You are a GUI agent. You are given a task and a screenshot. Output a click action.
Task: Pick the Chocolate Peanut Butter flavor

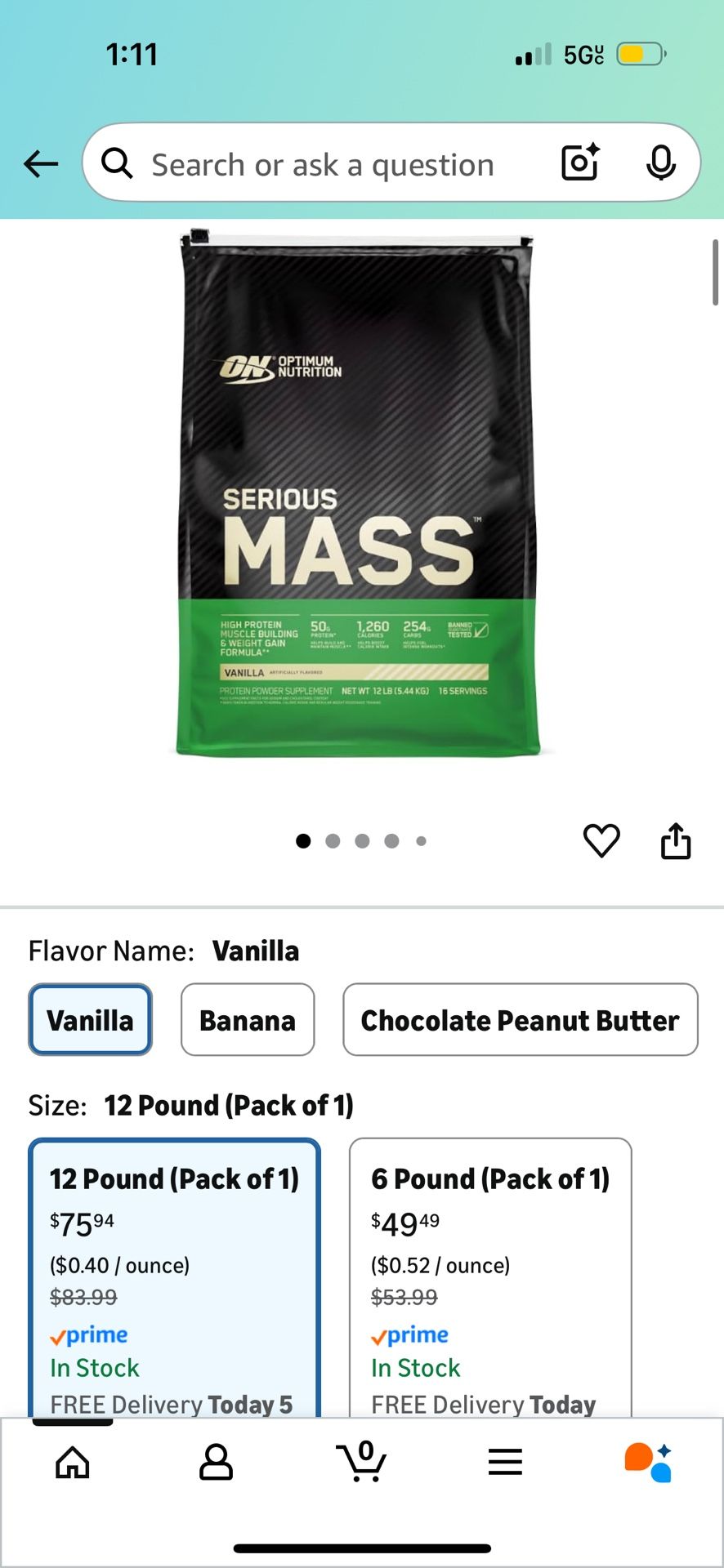pyautogui.click(x=520, y=1020)
